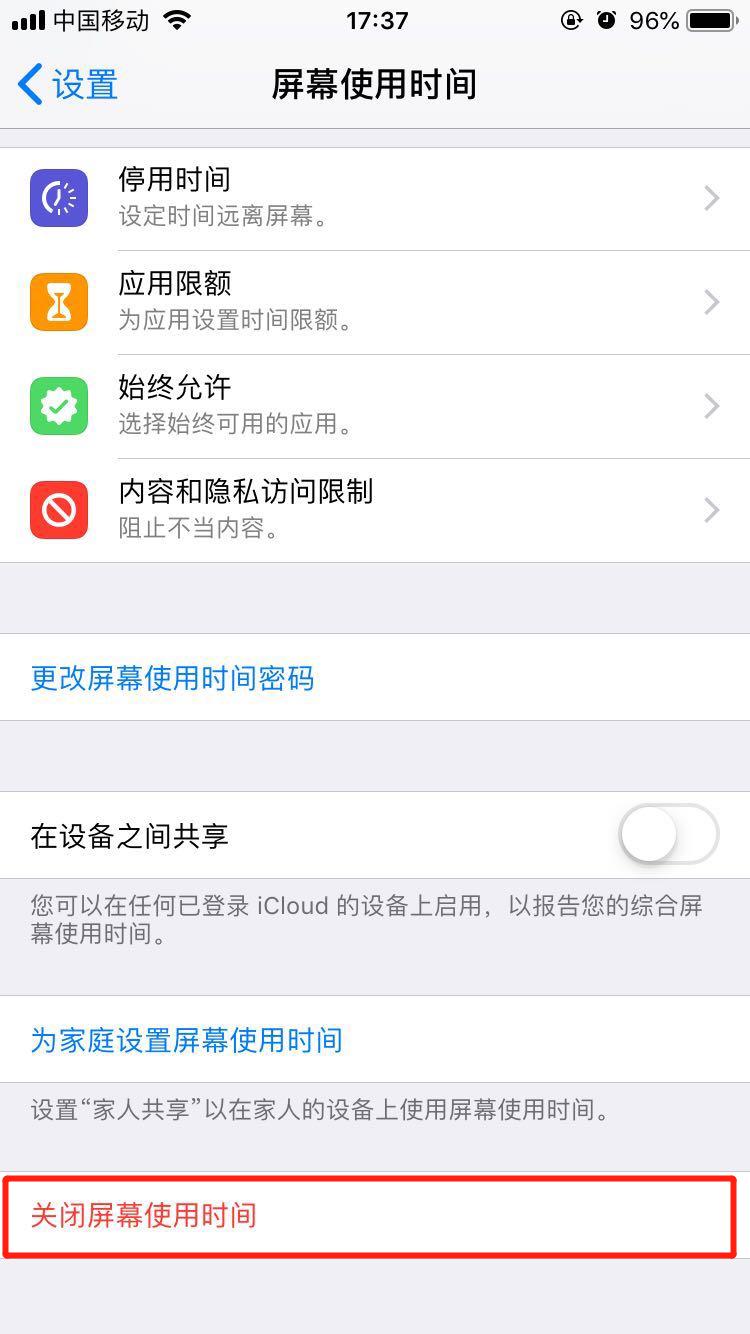
Task: Tap 更改屏幕使用时间密码 link
Action: point(172,678)
